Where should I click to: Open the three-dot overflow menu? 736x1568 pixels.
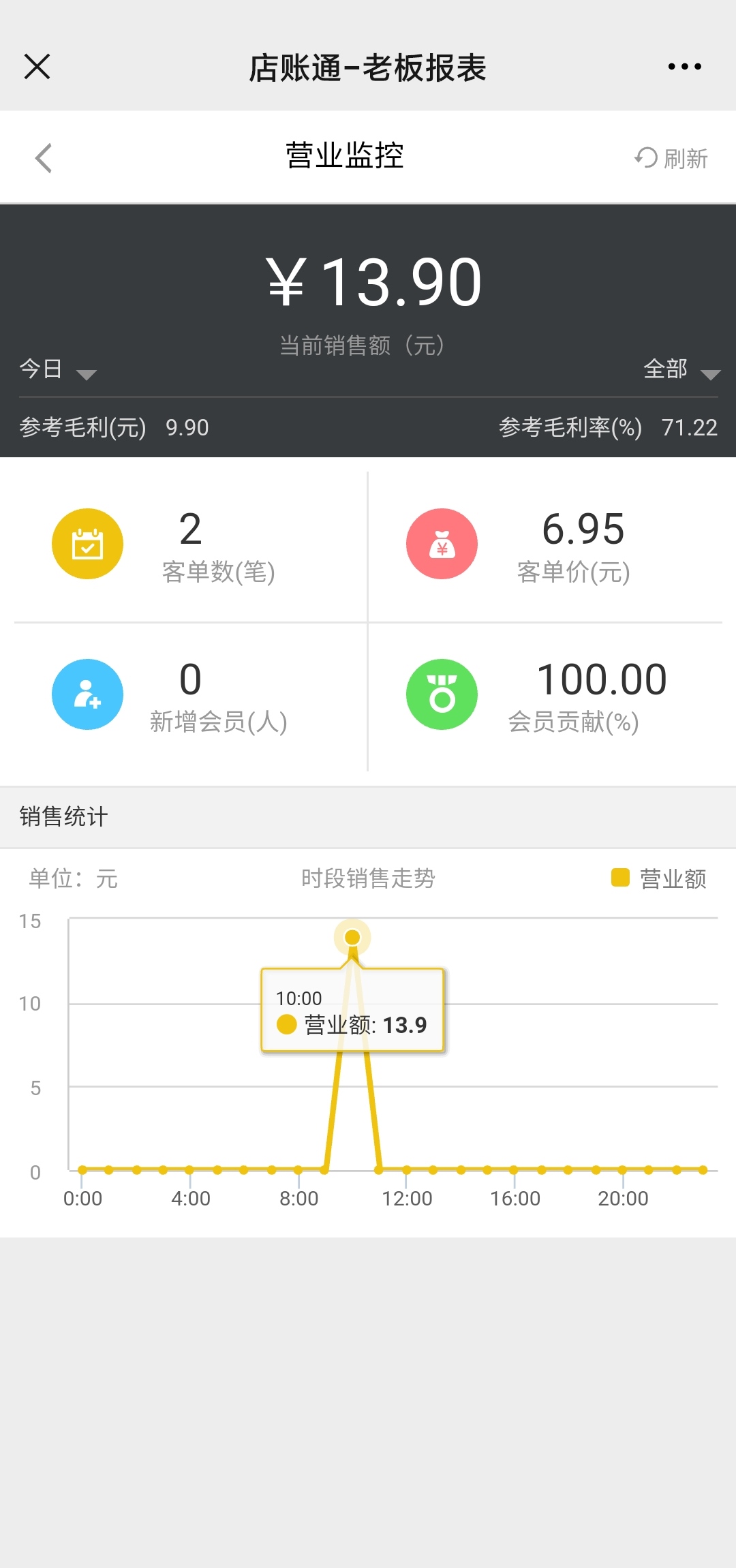[x=684, y=67]
